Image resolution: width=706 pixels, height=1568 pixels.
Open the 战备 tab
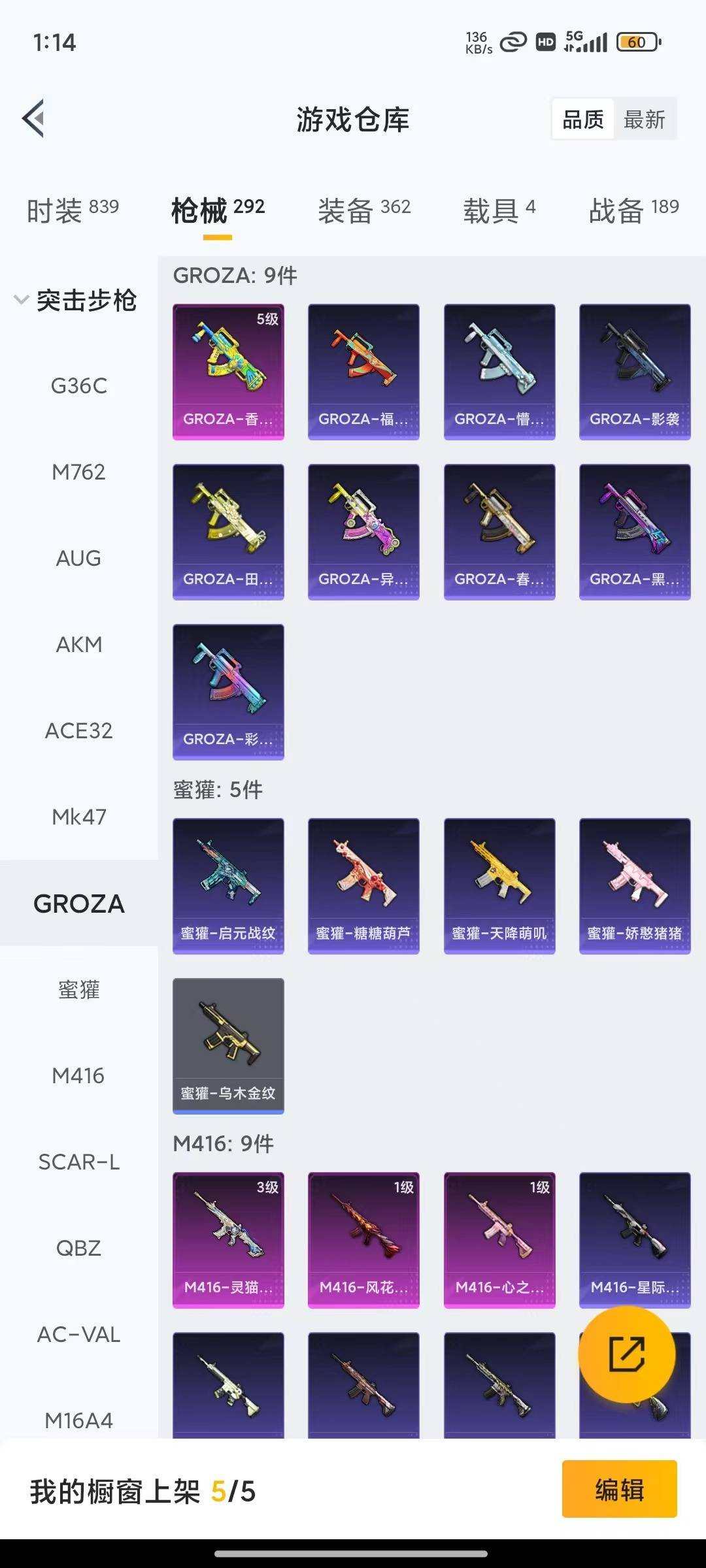pyautogui.click(x=633, y=210)
